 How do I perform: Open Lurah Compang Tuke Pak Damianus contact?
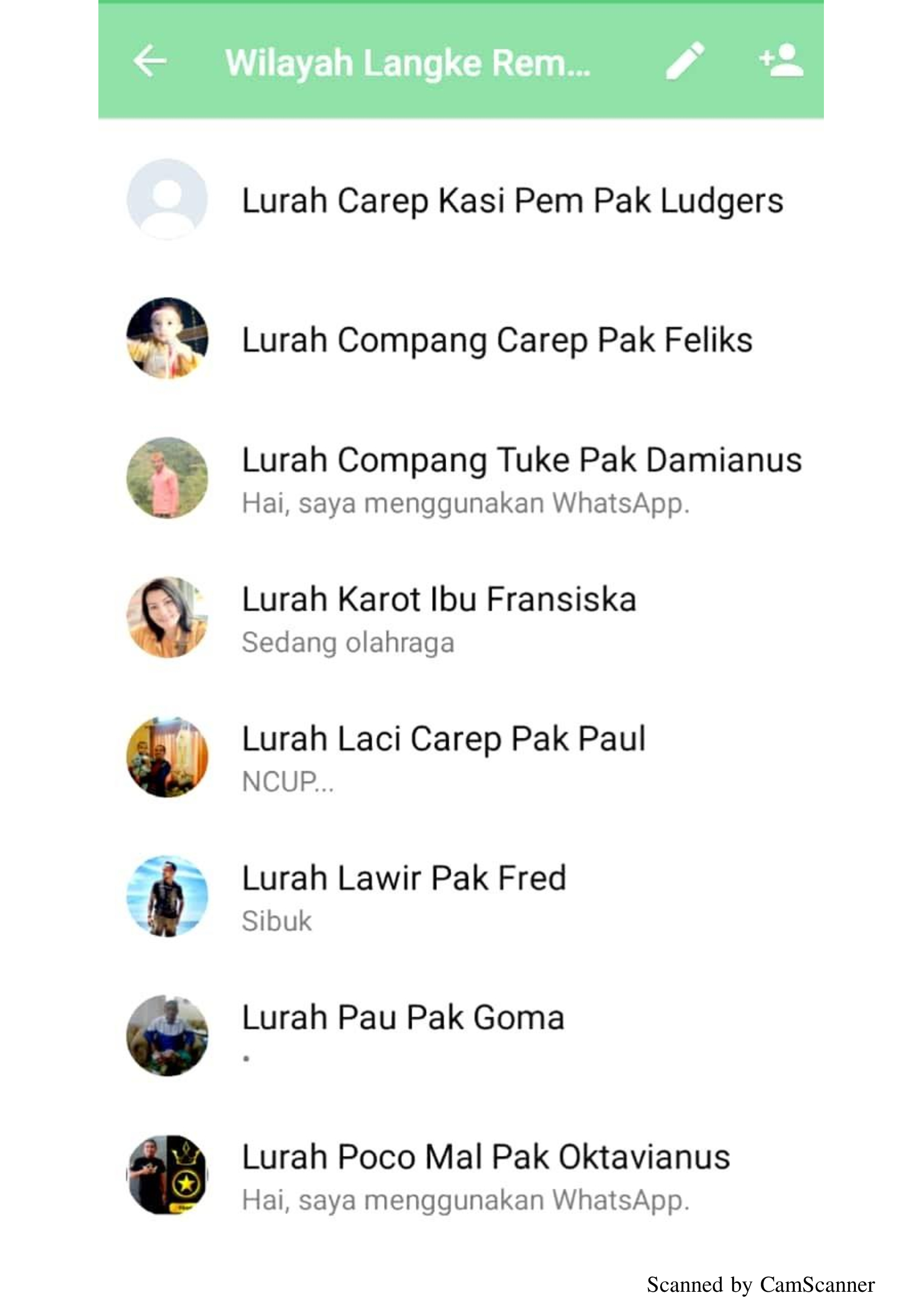click(x=521, y=479)
